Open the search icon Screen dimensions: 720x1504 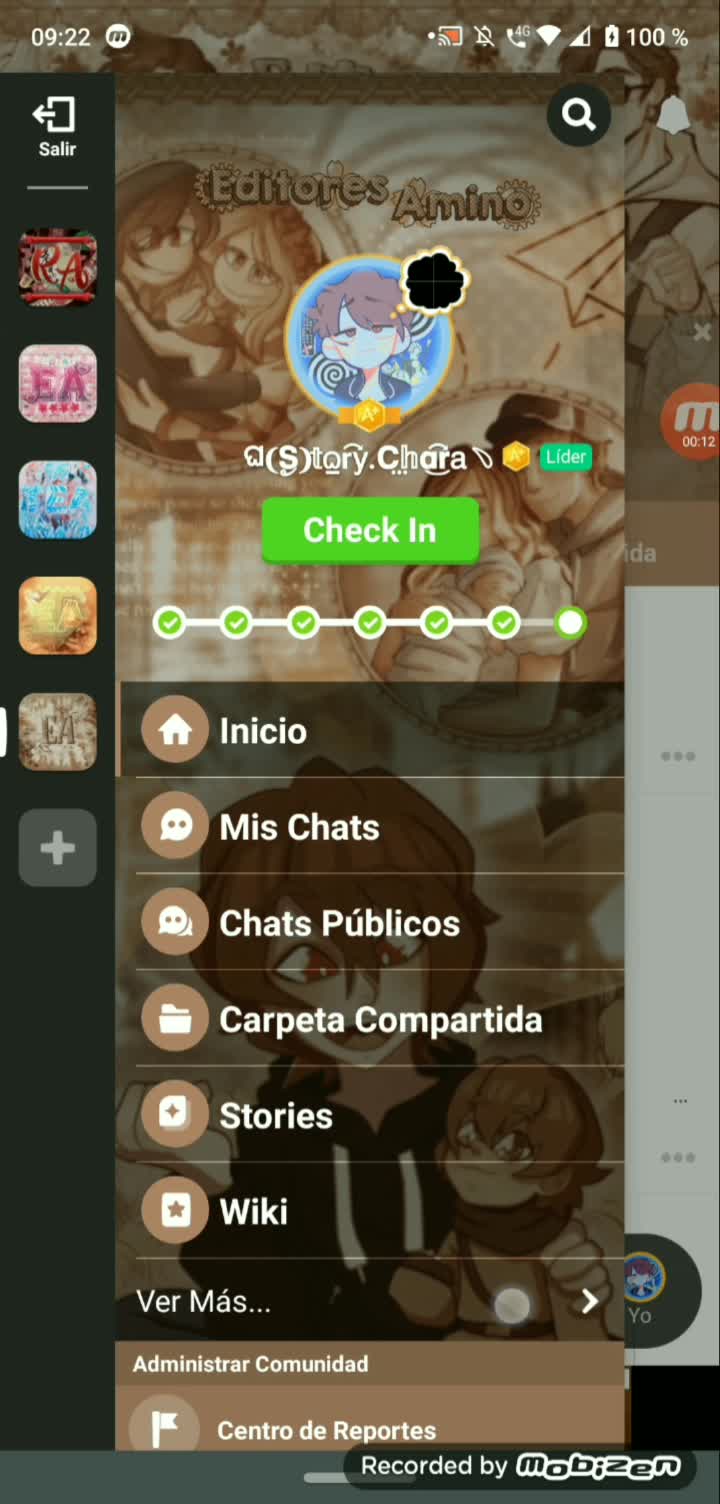tap(578, 115)
